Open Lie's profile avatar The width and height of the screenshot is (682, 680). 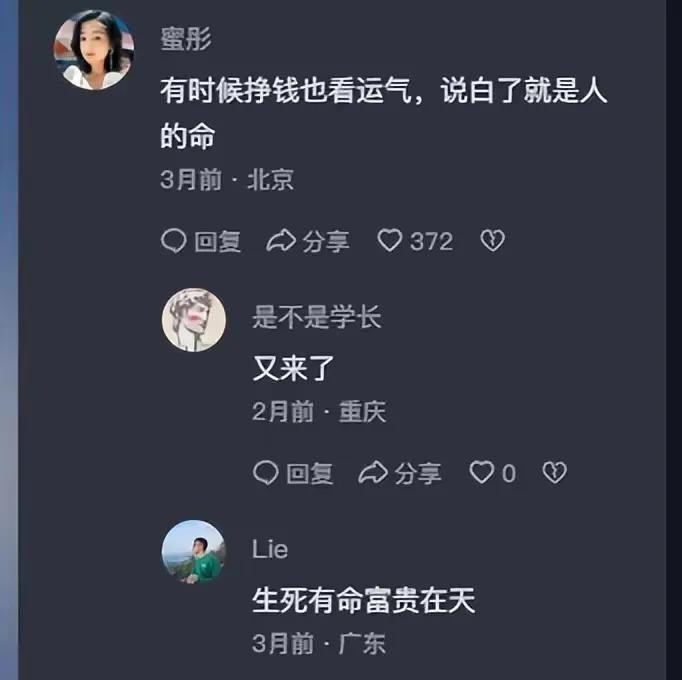(x=194, y=552)
